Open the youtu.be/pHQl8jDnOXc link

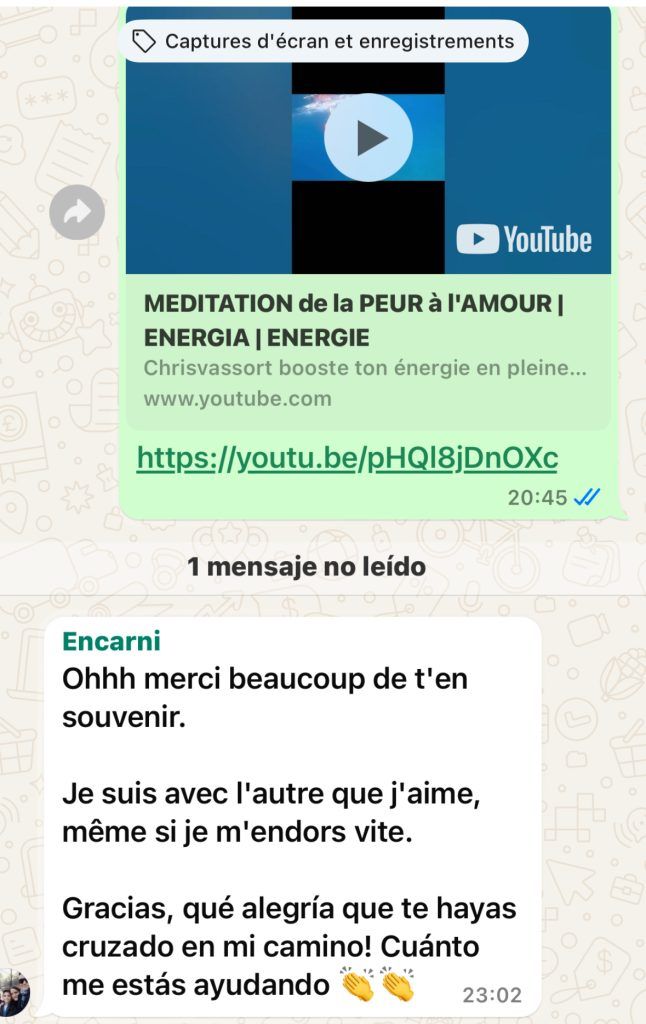pos(347,458)
